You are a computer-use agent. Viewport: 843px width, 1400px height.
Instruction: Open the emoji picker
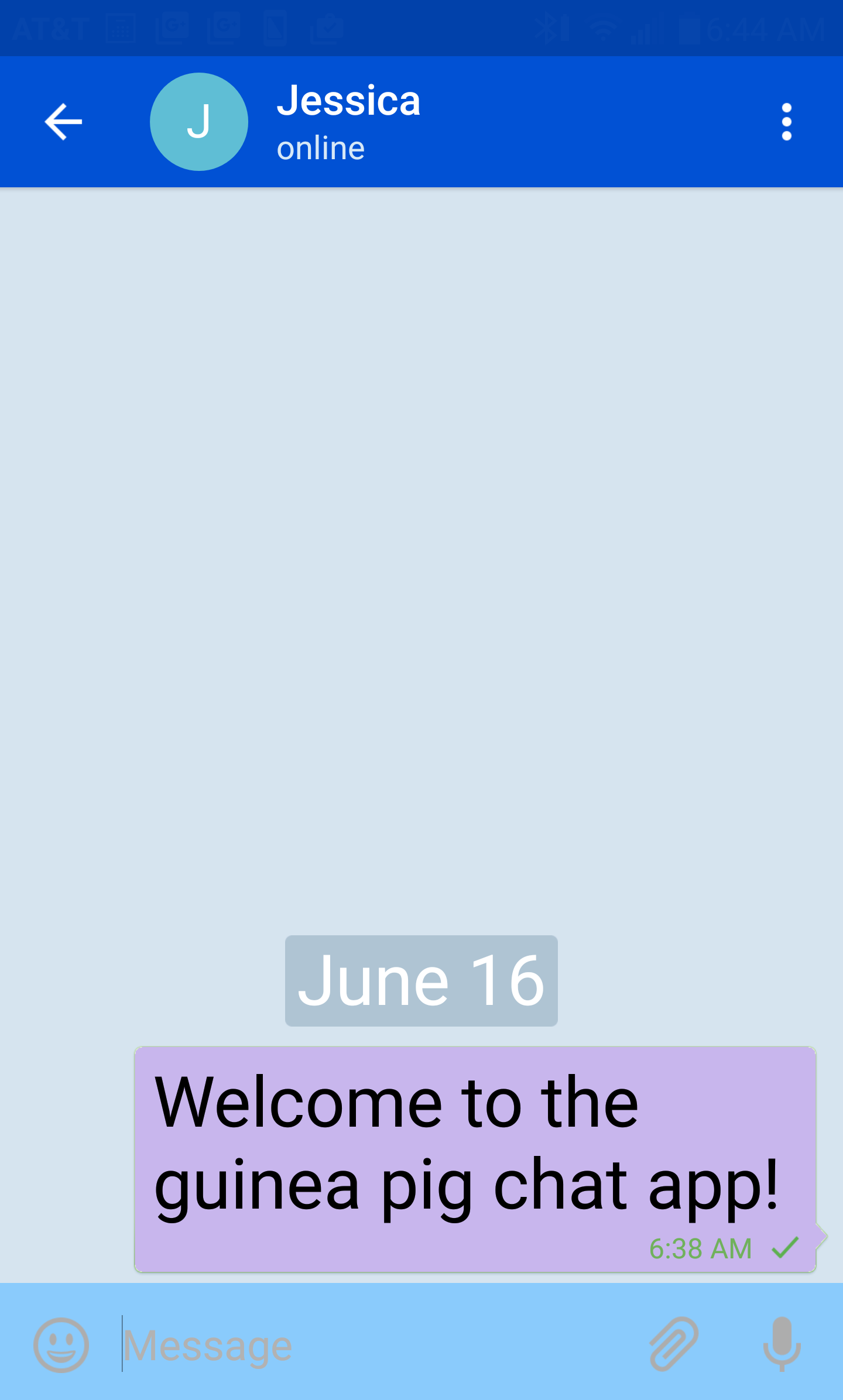[61, 1345]
